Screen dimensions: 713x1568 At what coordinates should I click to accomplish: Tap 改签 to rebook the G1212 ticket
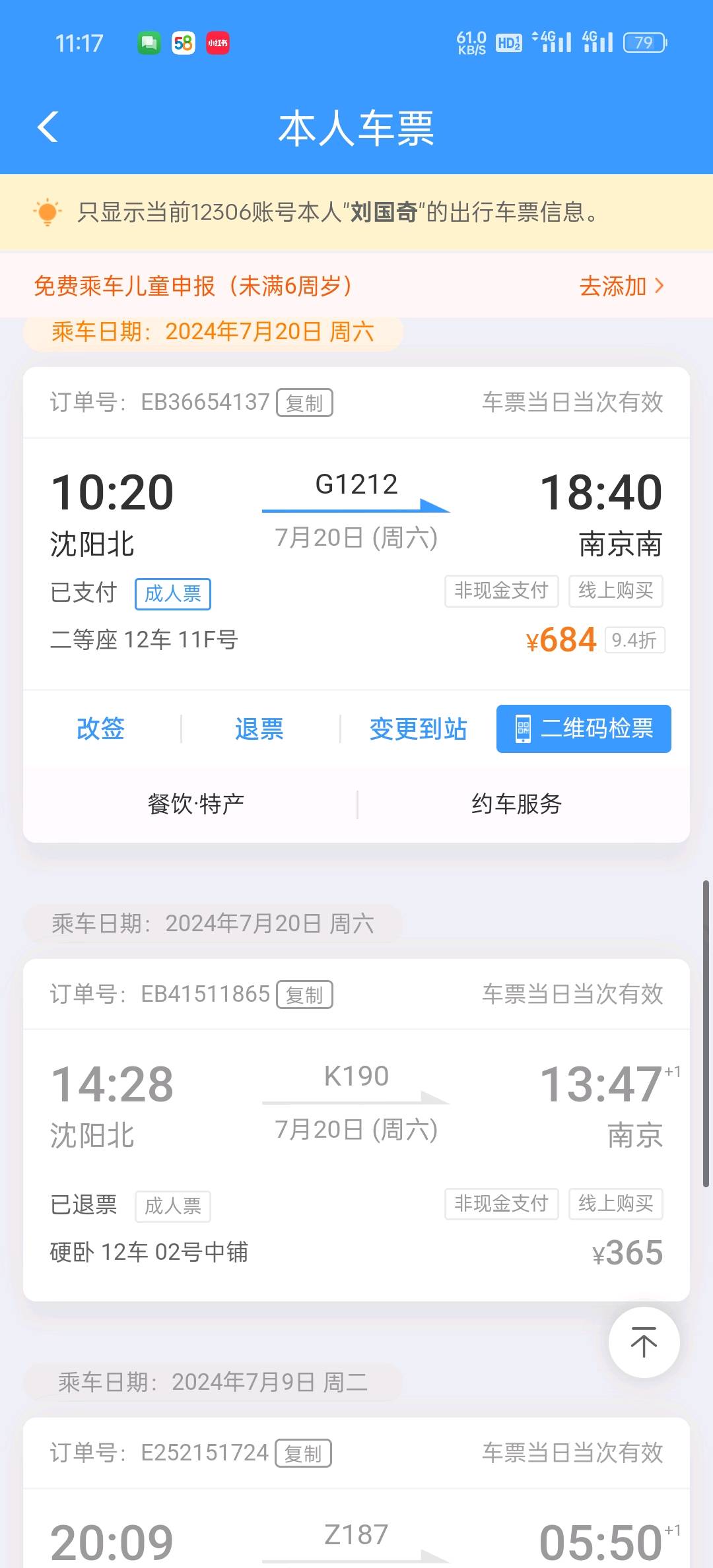[x=100, y=729]
